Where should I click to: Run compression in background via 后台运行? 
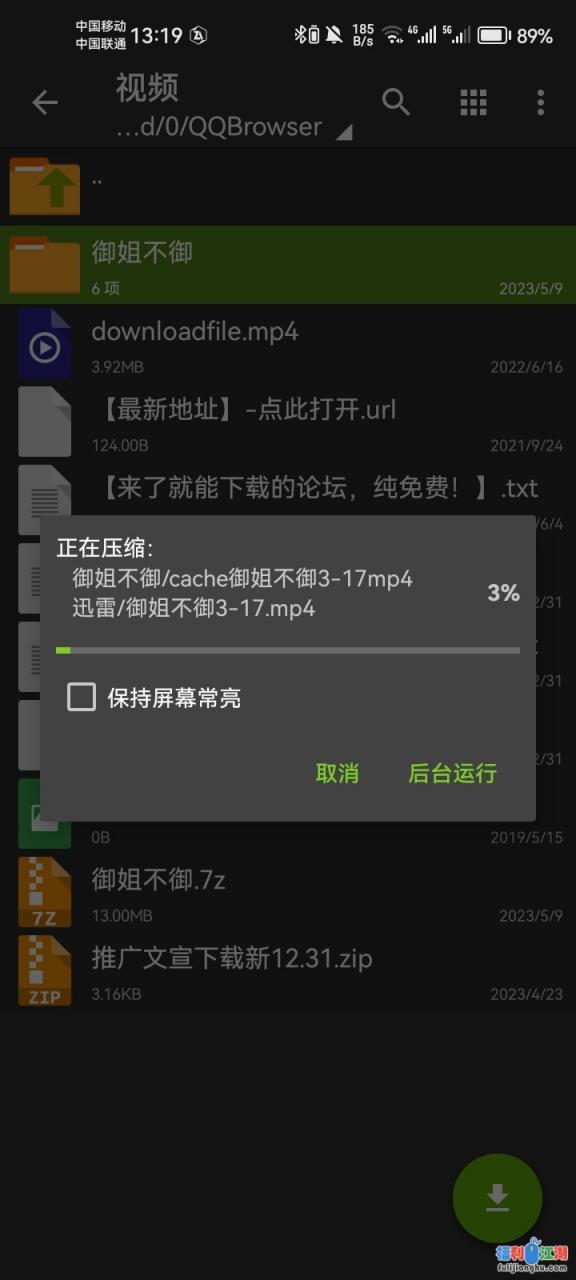pos(452,773)
